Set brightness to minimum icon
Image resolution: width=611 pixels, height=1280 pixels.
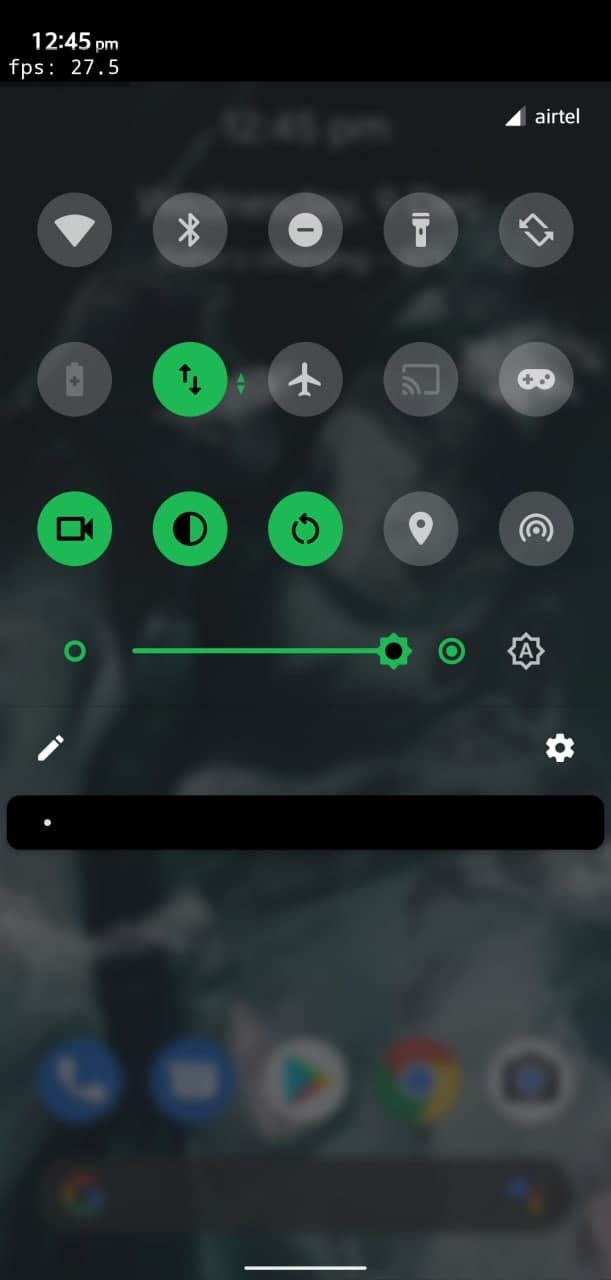(75, 652)
